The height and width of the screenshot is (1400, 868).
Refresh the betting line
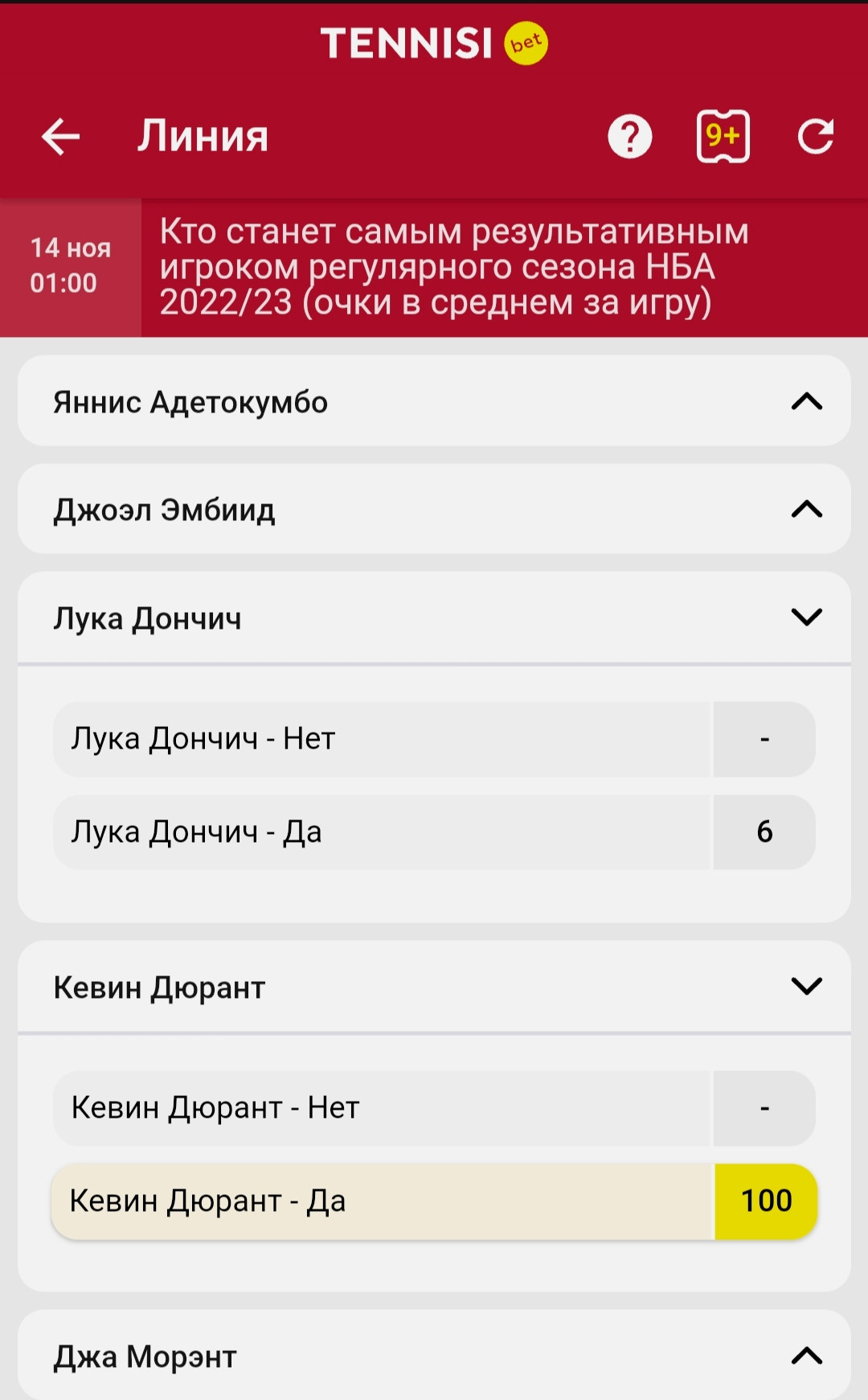click(815, 137)
